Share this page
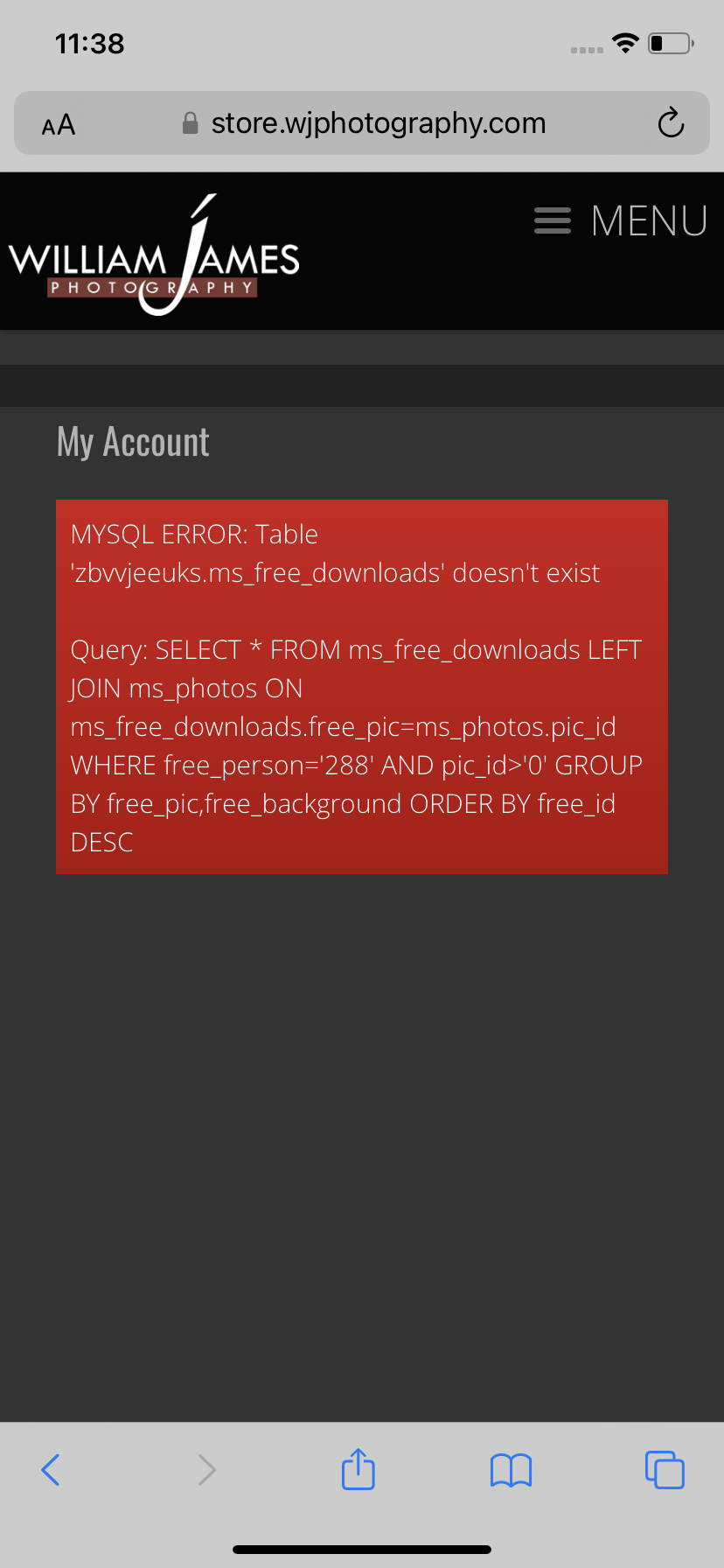The width and height of the screenshot is (724, 1568). (x=359, y=1469)
